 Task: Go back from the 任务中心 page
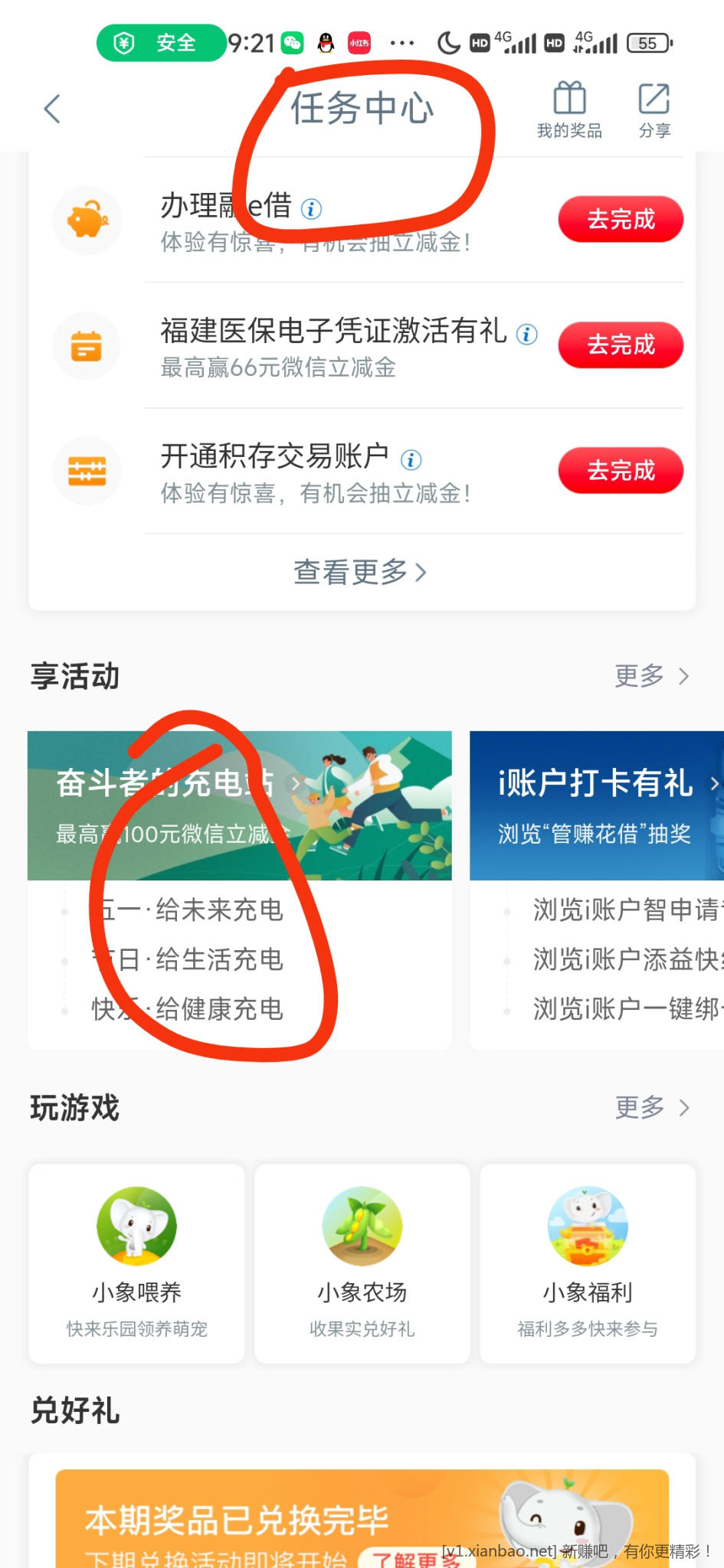(x=52, y=109)
